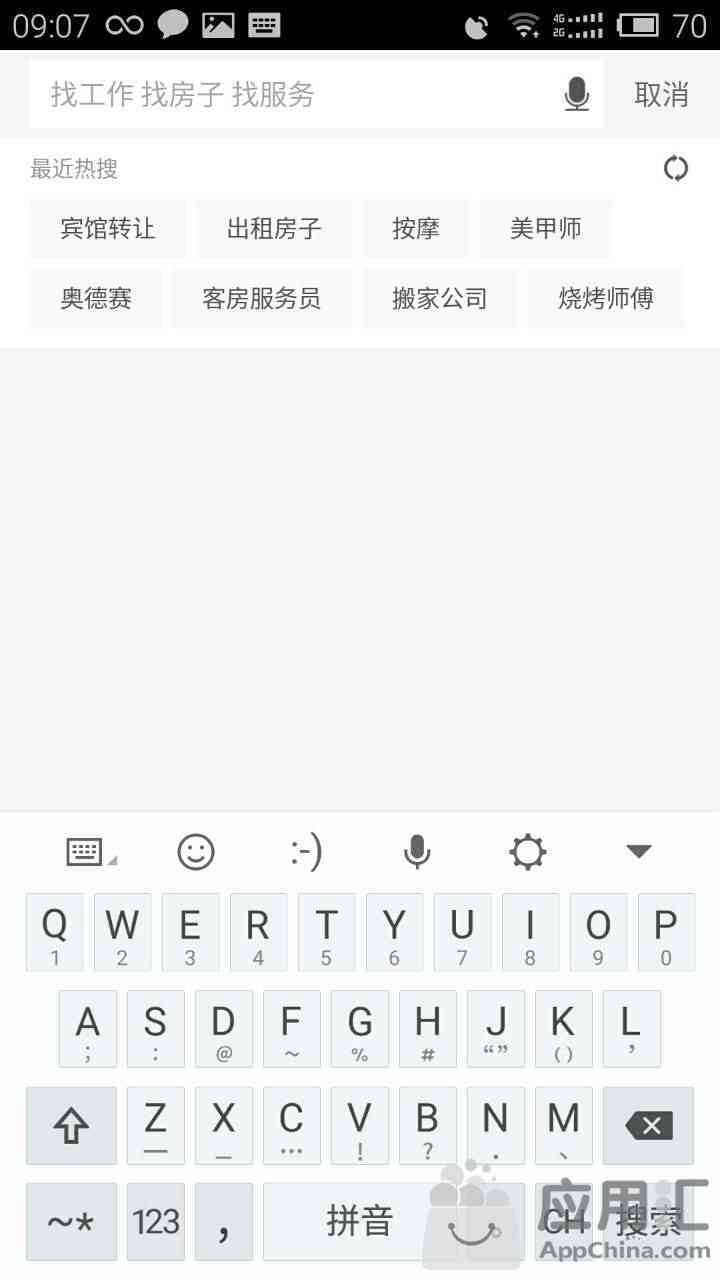Image resolution: width=720 pixels, height=1280 pixels.
Task: Select 搬家公司 from hot searches
Action: click(440, 298)
